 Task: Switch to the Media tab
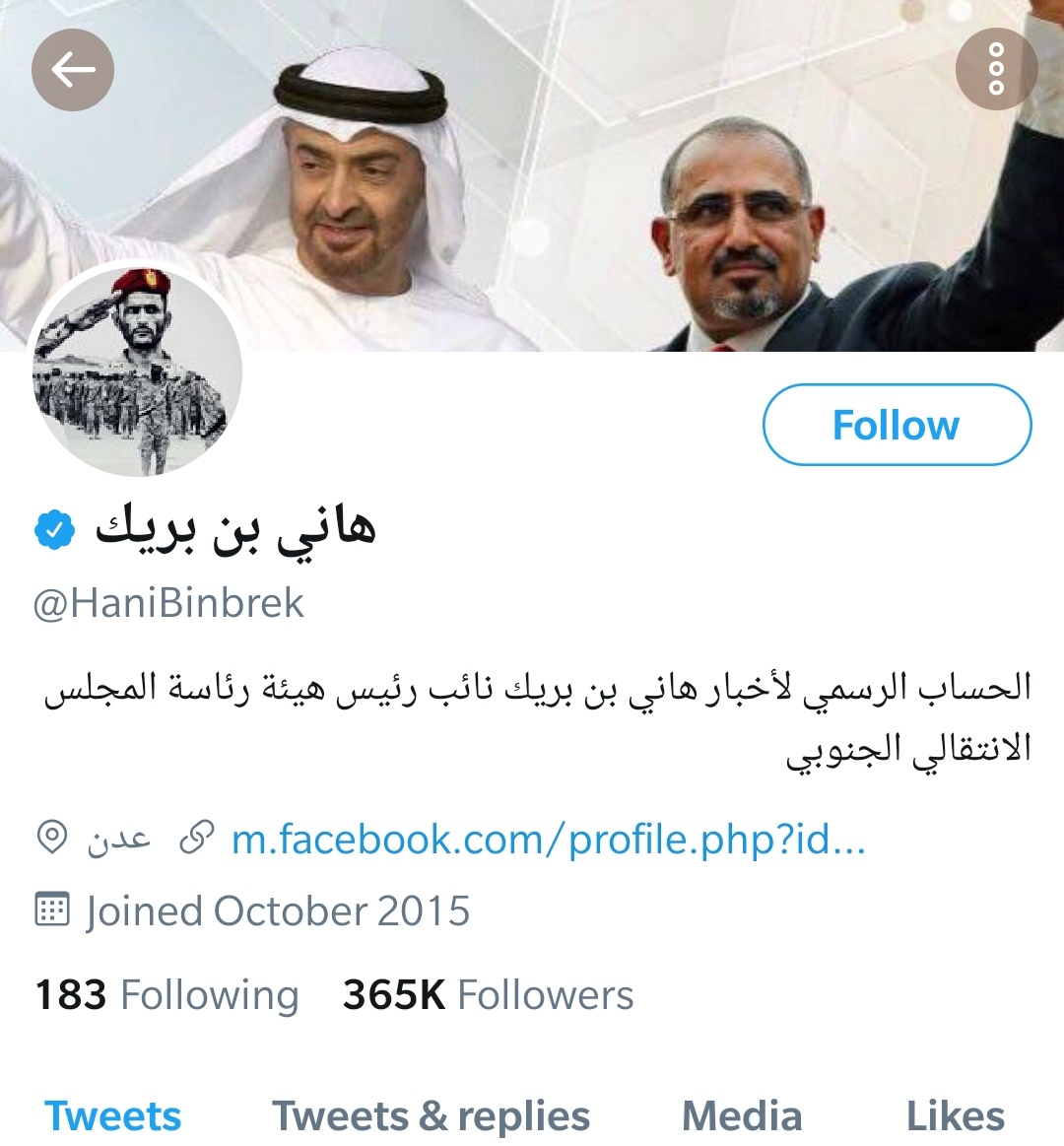coord(742,1116)
